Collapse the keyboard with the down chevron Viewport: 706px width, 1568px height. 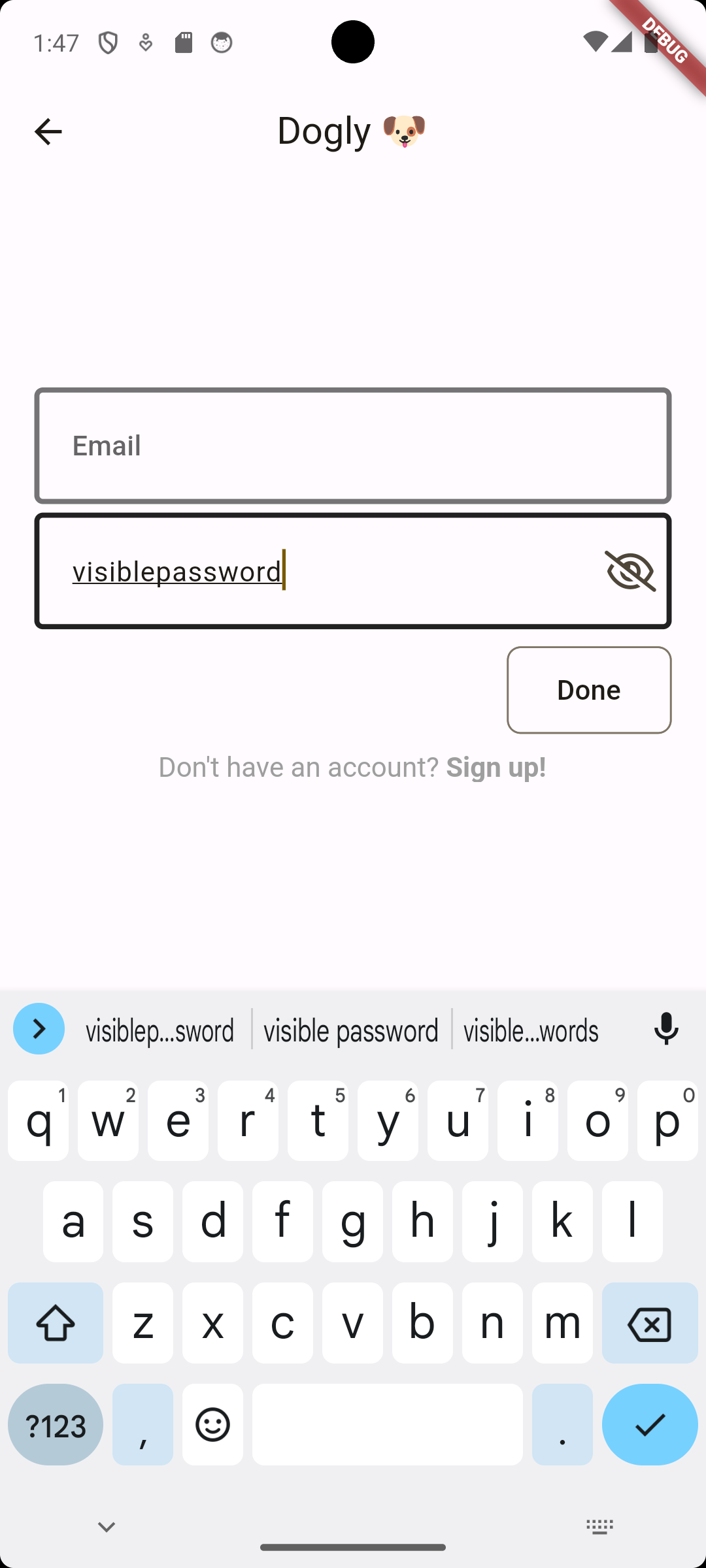click(106, 1526)
